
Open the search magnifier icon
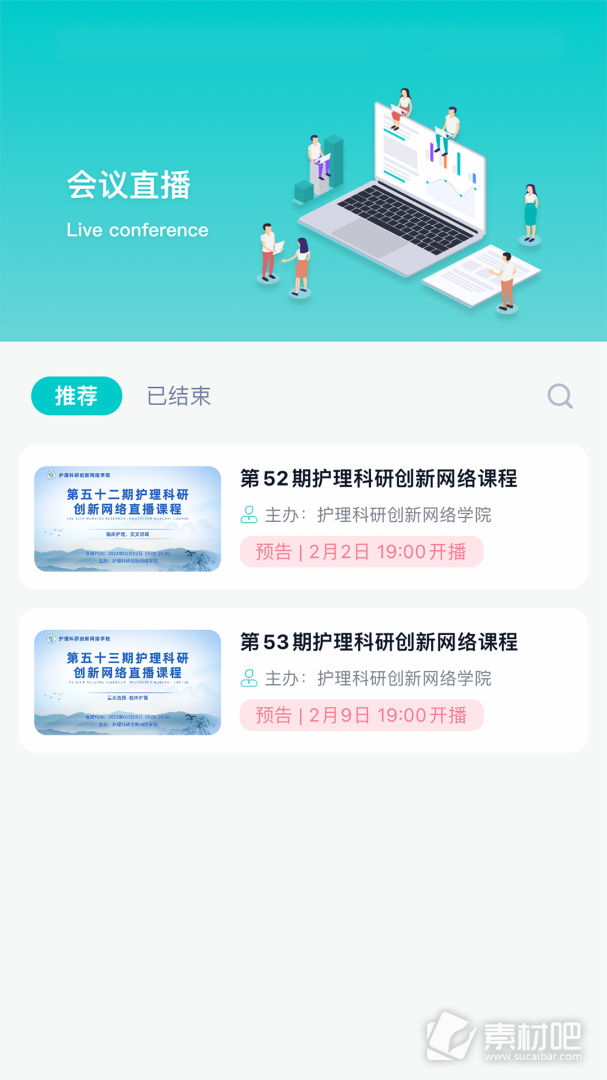tap(560, 397)
